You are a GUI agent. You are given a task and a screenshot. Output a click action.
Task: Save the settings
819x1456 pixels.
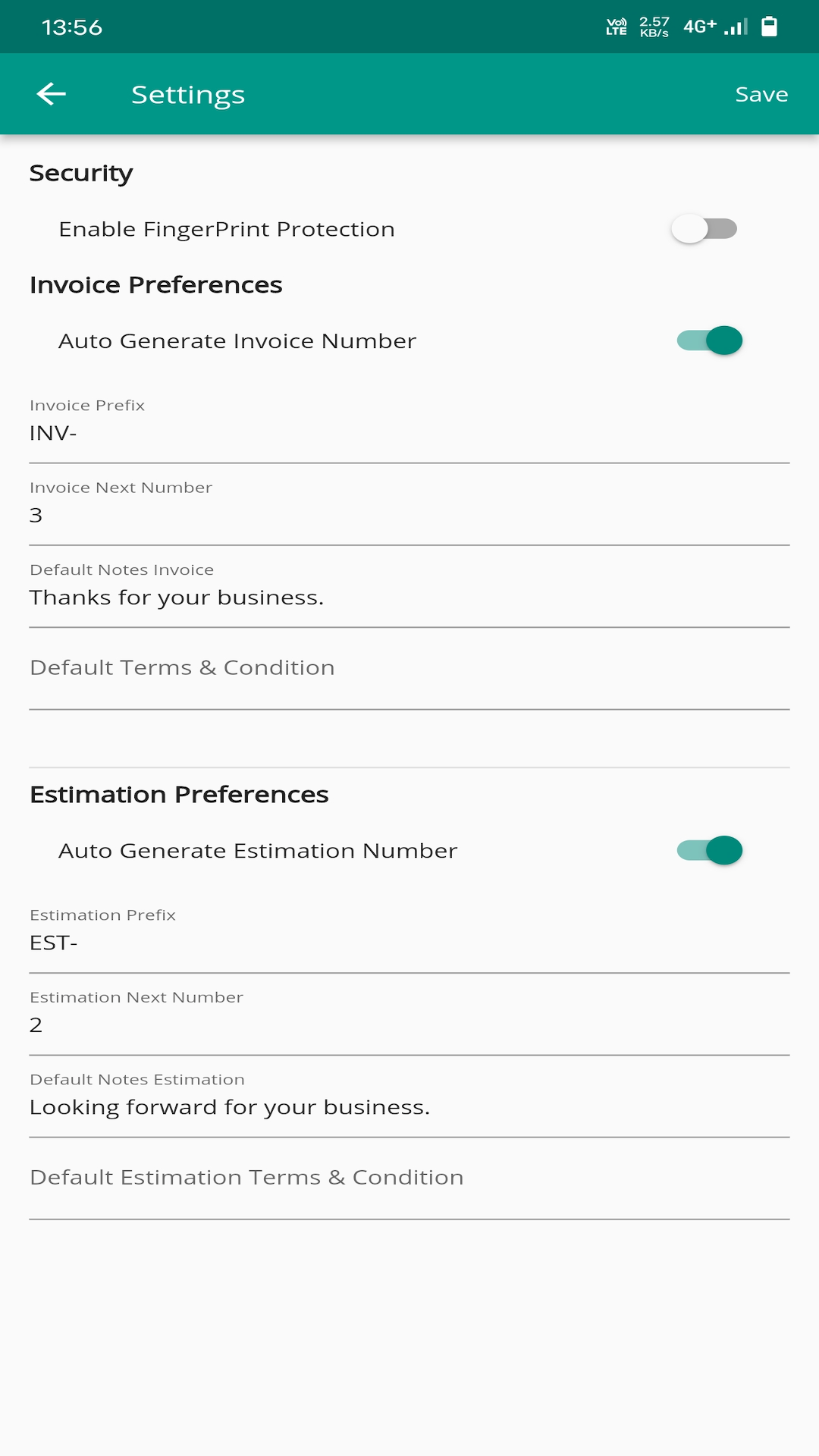pyautogui.click(x=761, y=94)
